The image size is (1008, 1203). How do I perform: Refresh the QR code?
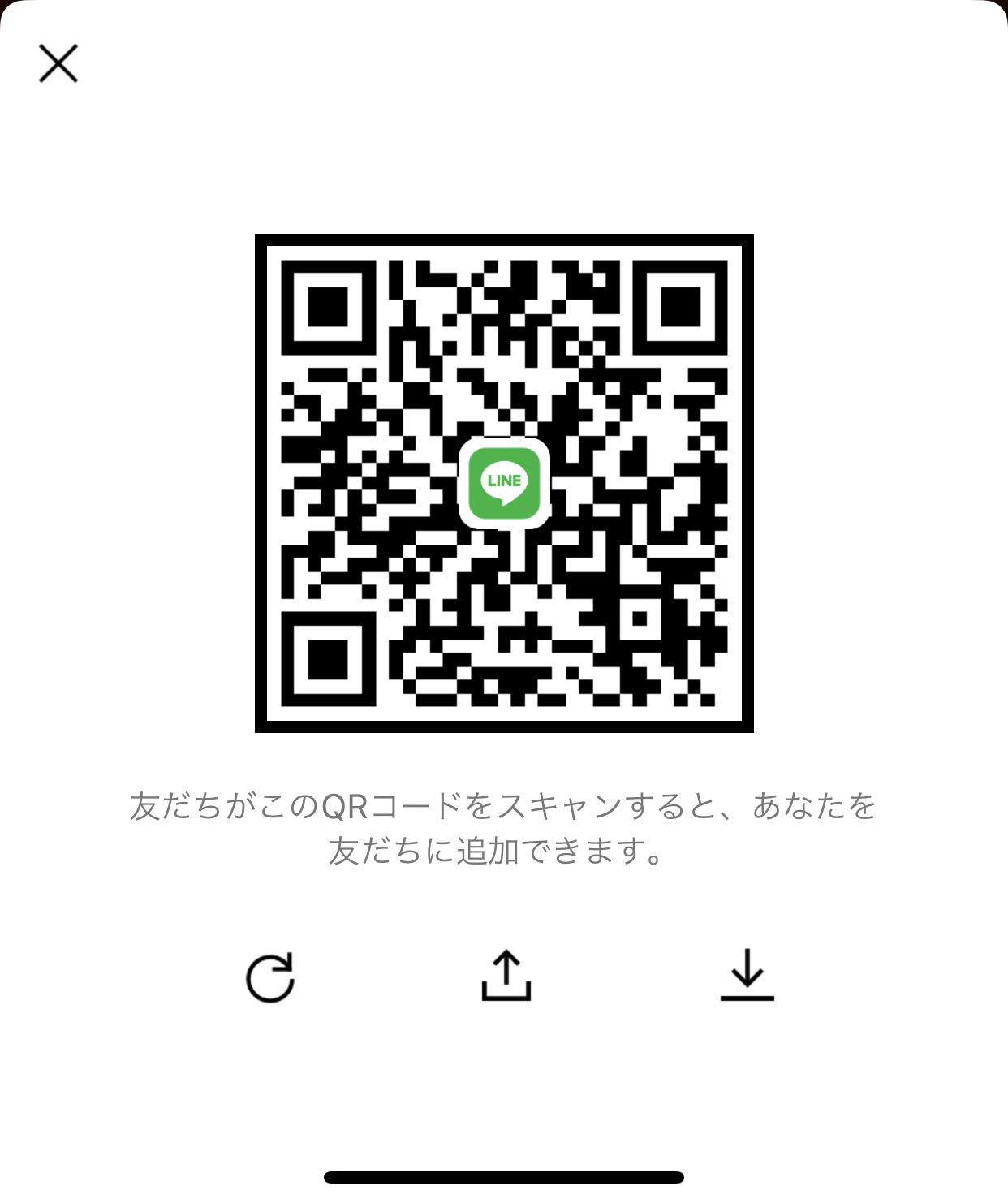click(x=270, y=977)
